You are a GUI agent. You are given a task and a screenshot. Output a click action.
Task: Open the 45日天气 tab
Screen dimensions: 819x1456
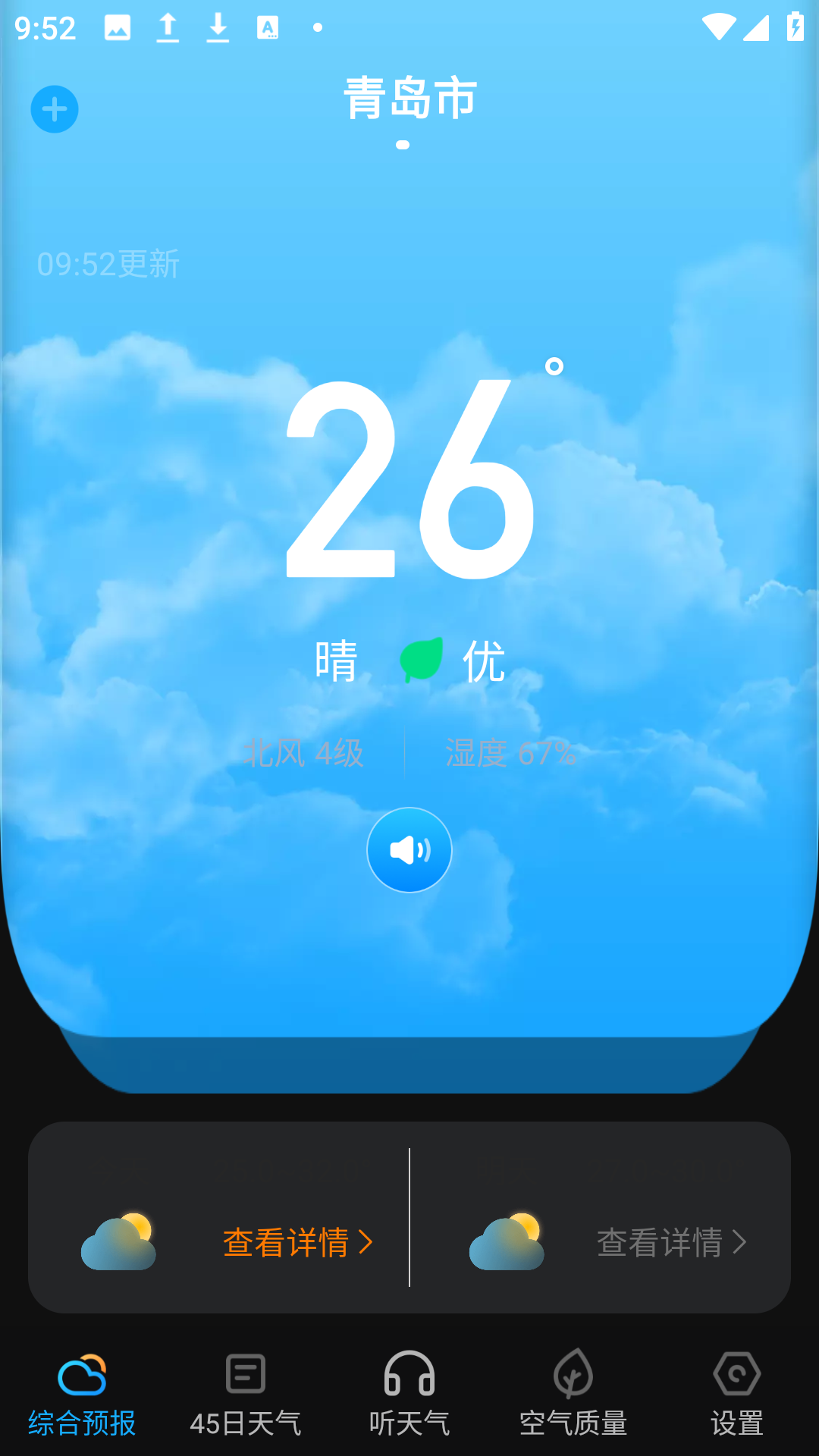tap(246, 1394)
